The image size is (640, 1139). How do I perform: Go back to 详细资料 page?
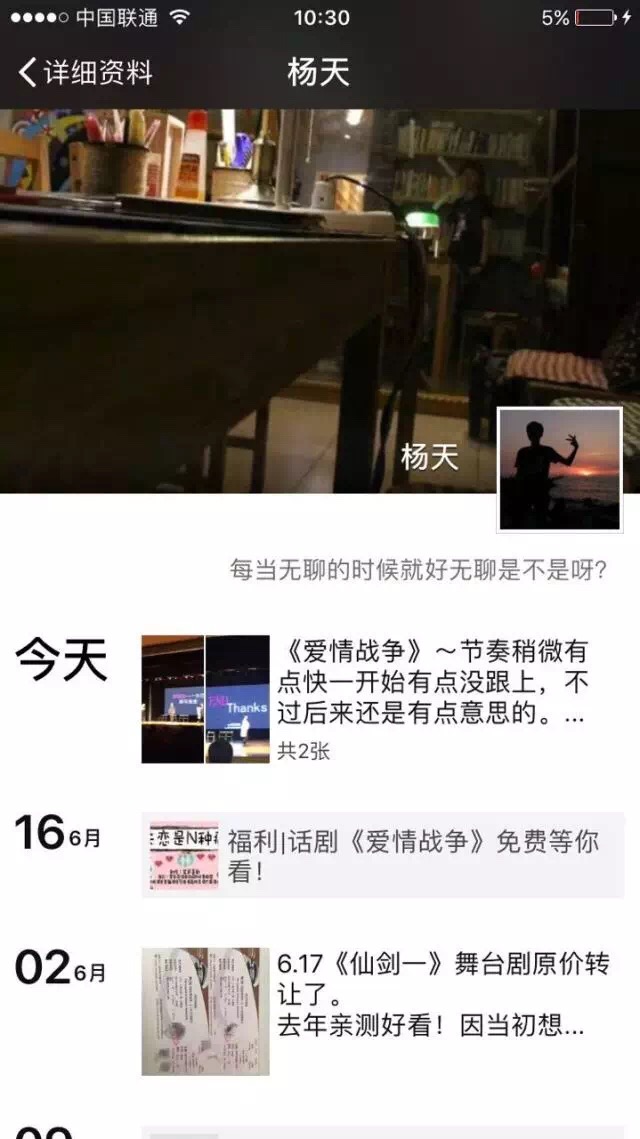tap(85, 72)
